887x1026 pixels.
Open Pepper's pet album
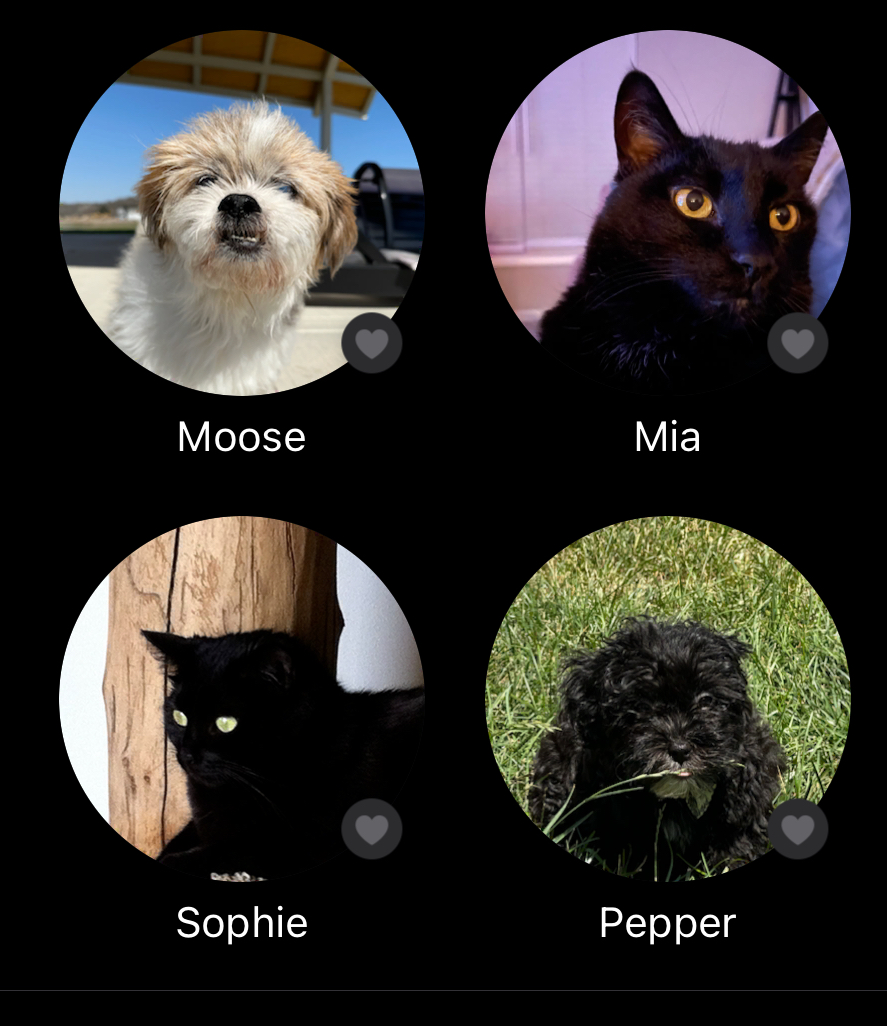point(667,698)
